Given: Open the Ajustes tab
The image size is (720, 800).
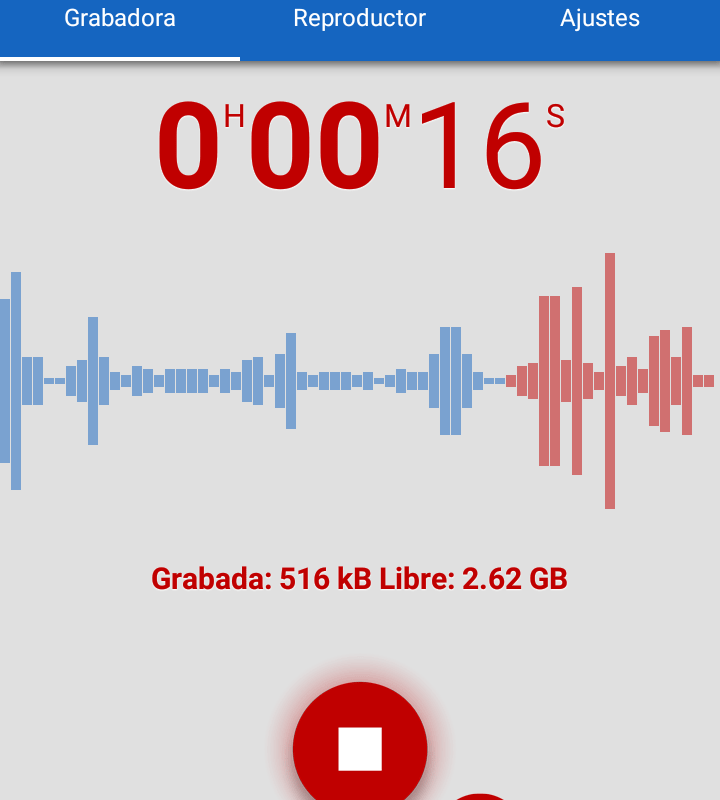Looking at the screenshot, I should tap(600, 20).
